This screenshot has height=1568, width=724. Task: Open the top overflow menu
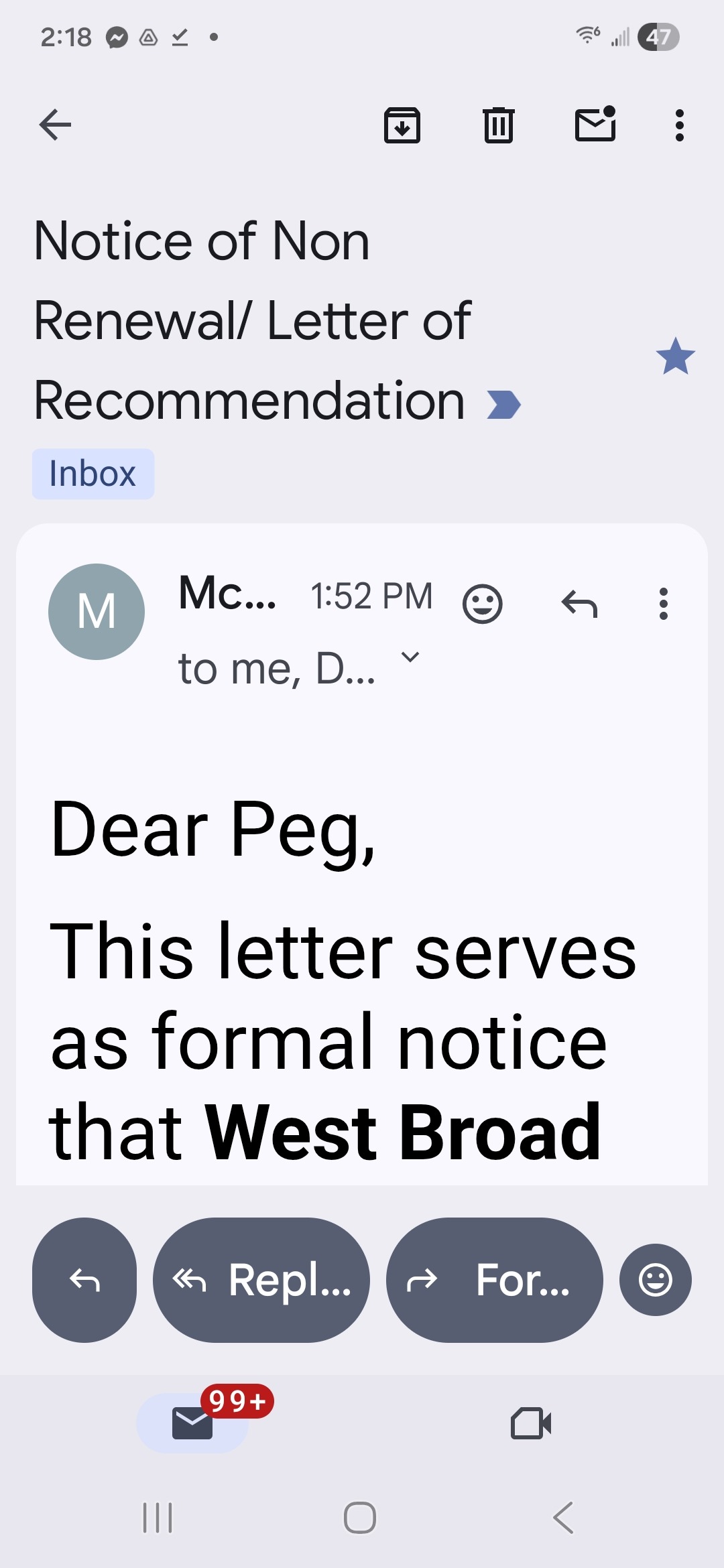(x=679, y=125)
